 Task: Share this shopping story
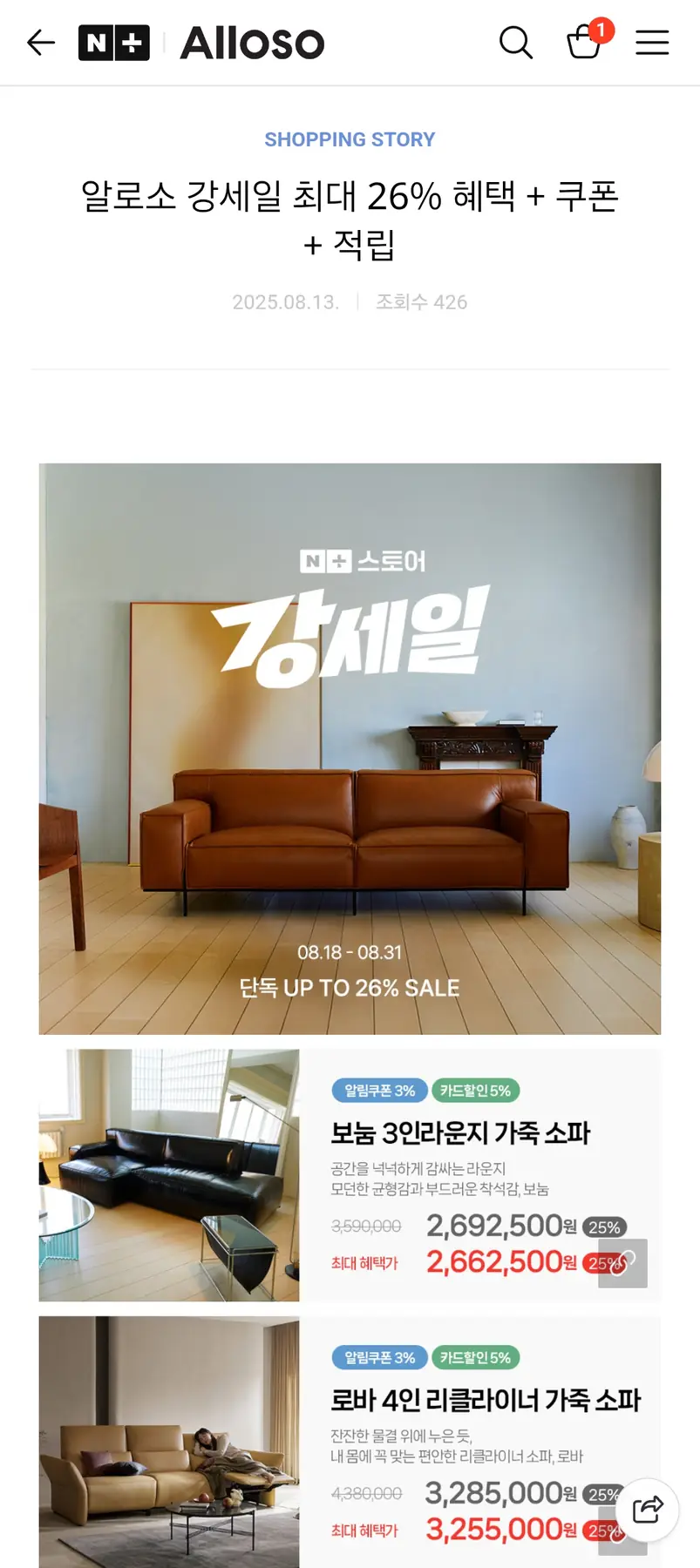pos(648,1509)
